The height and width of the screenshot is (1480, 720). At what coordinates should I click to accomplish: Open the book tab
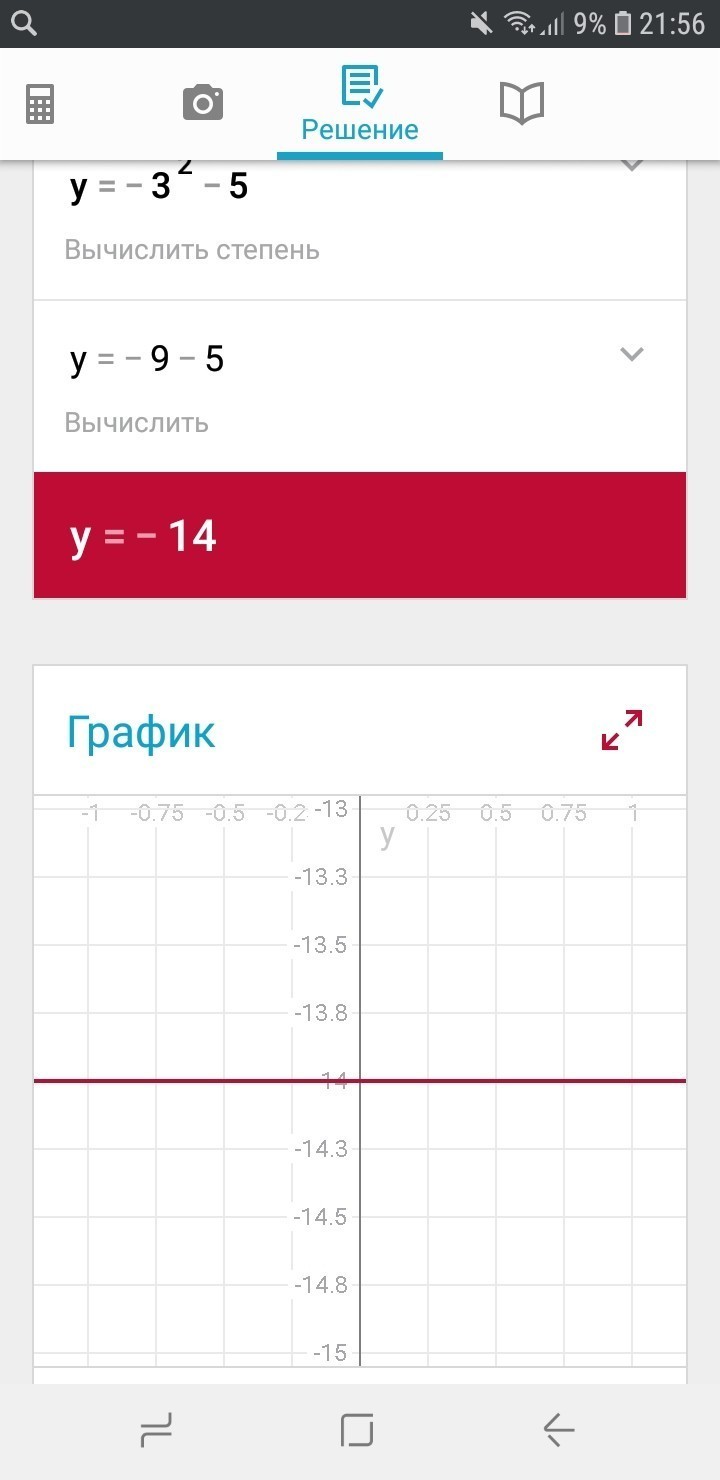pos(521,103)
